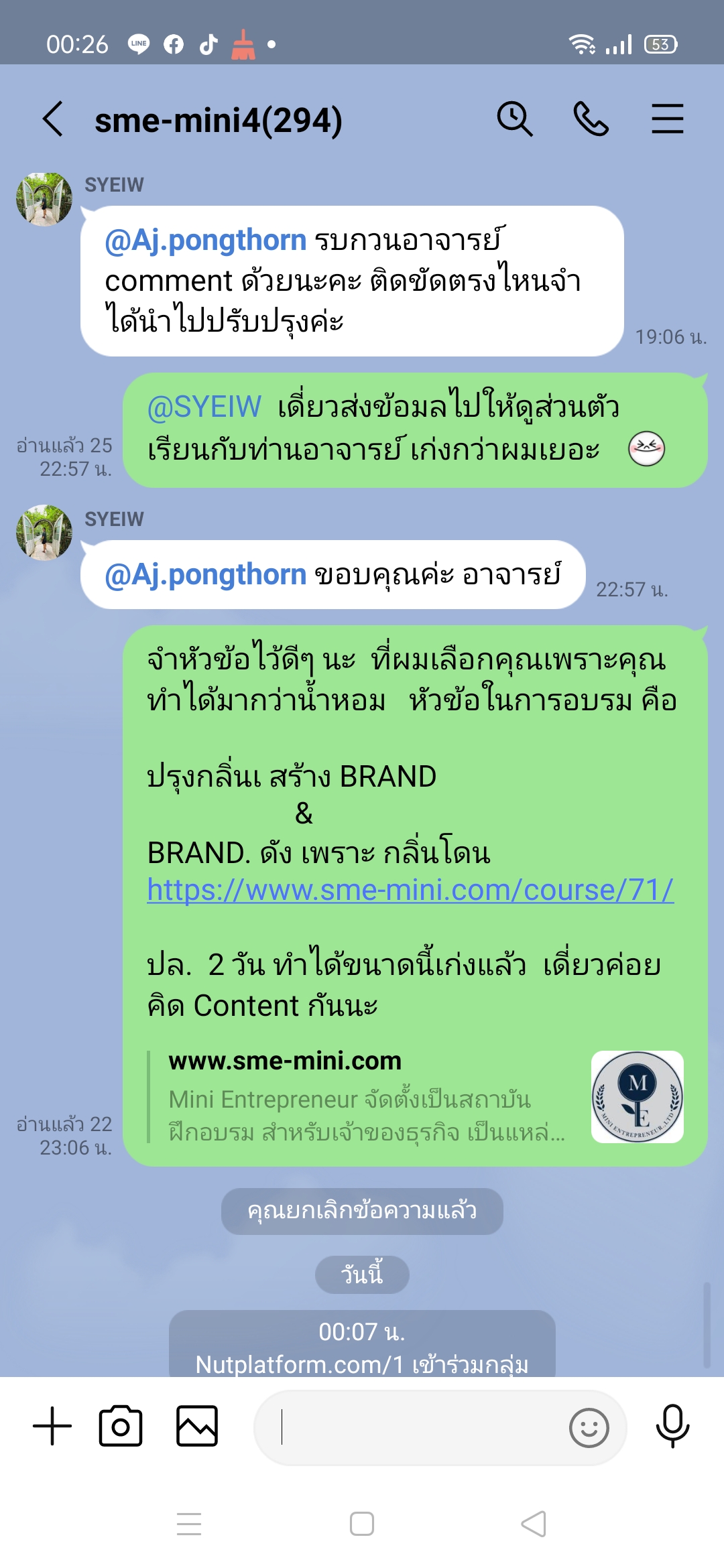Tap the plus attachment button
The image size is (724, 1568).
coord(52,1426)
